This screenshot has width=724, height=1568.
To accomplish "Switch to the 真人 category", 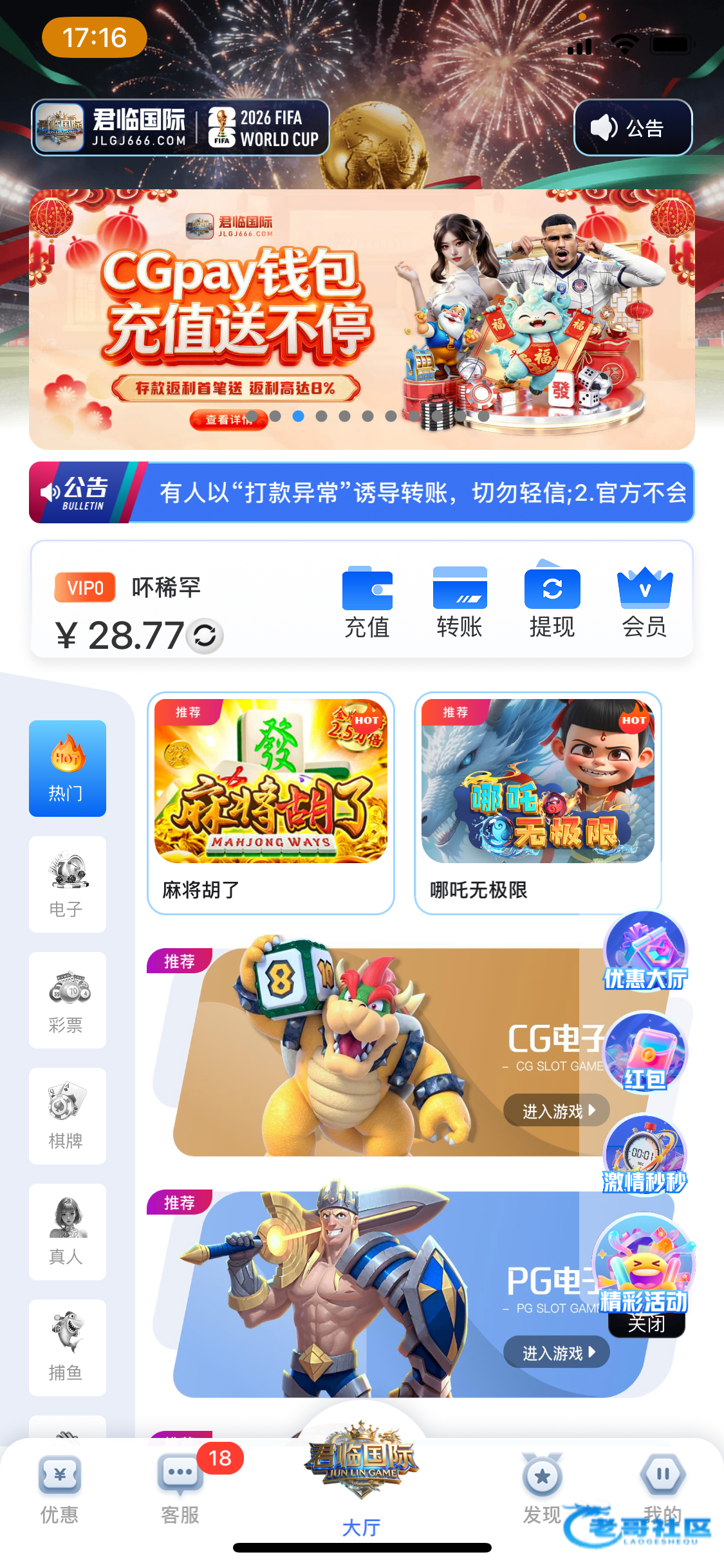I will [x=67, y=1231].
